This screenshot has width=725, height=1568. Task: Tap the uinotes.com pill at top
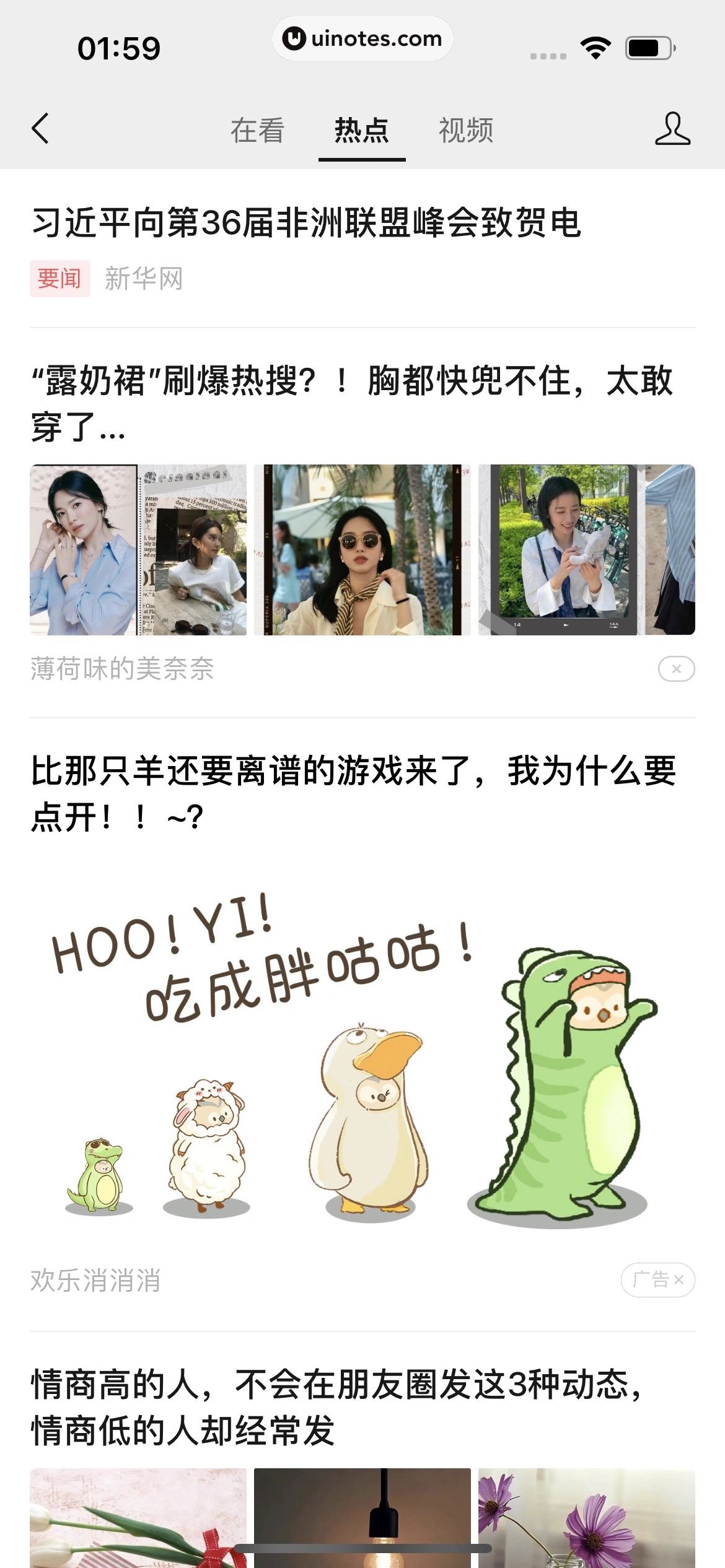pos(362,38)
